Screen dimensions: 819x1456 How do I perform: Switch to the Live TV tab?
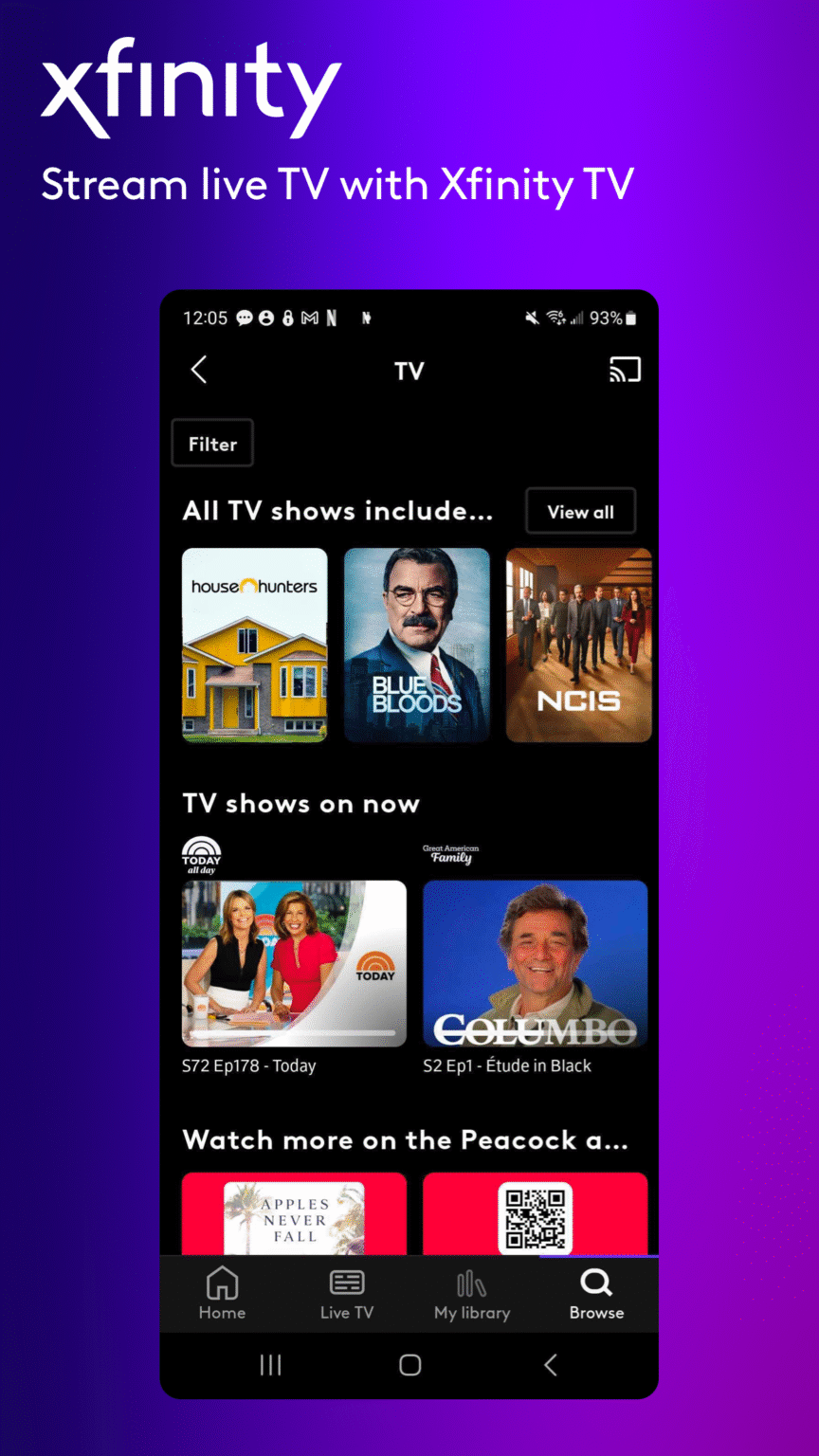pyautogui.click(x=347, y=1294)
